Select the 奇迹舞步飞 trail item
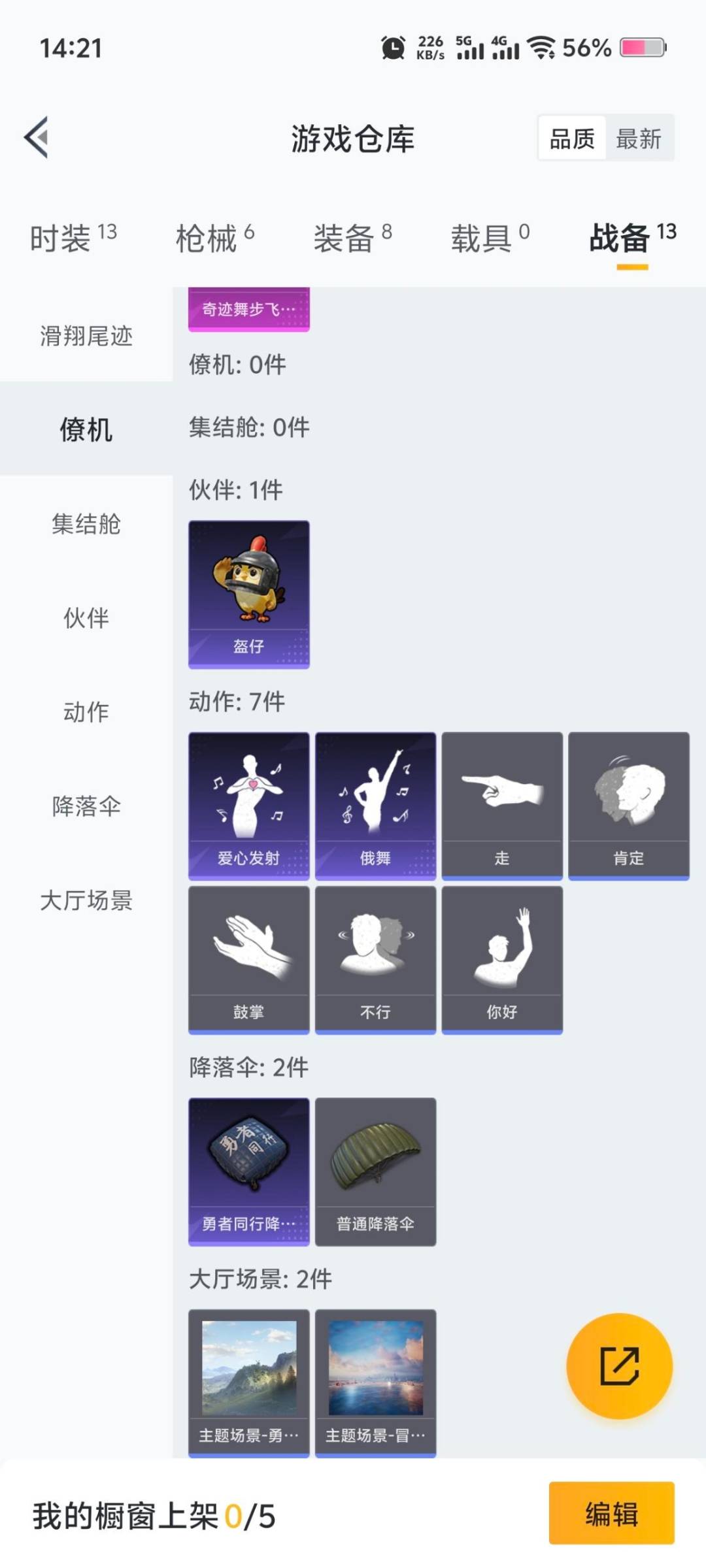The width and height of the screenshot is (706, 1568). point(248,307)
